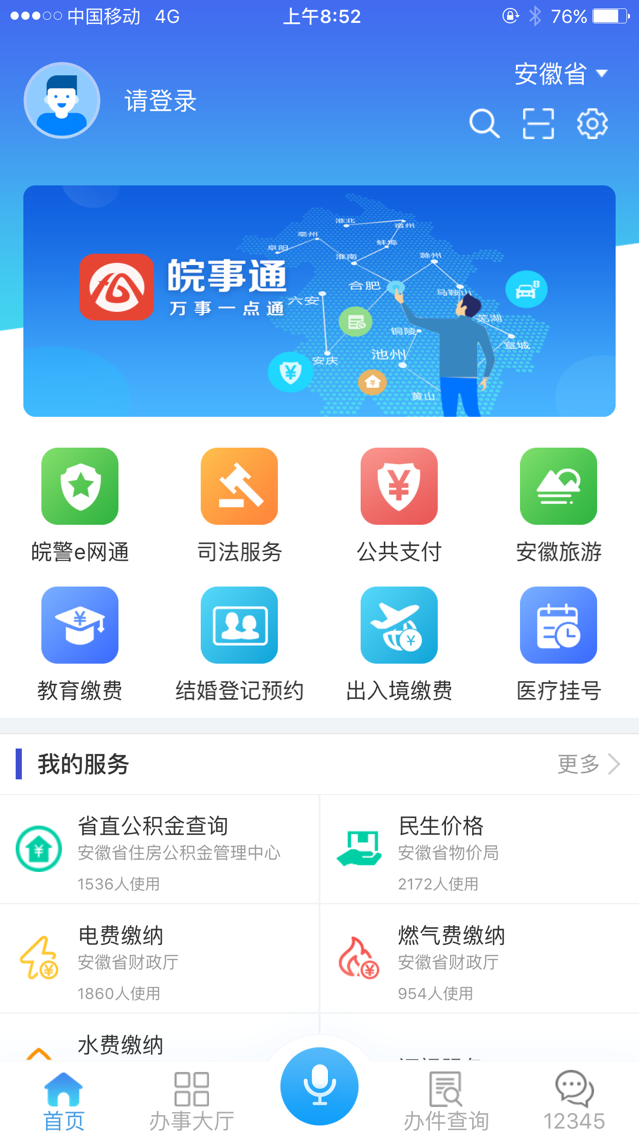
Task: Open 结婚登记预约
Action: point(239,644)
